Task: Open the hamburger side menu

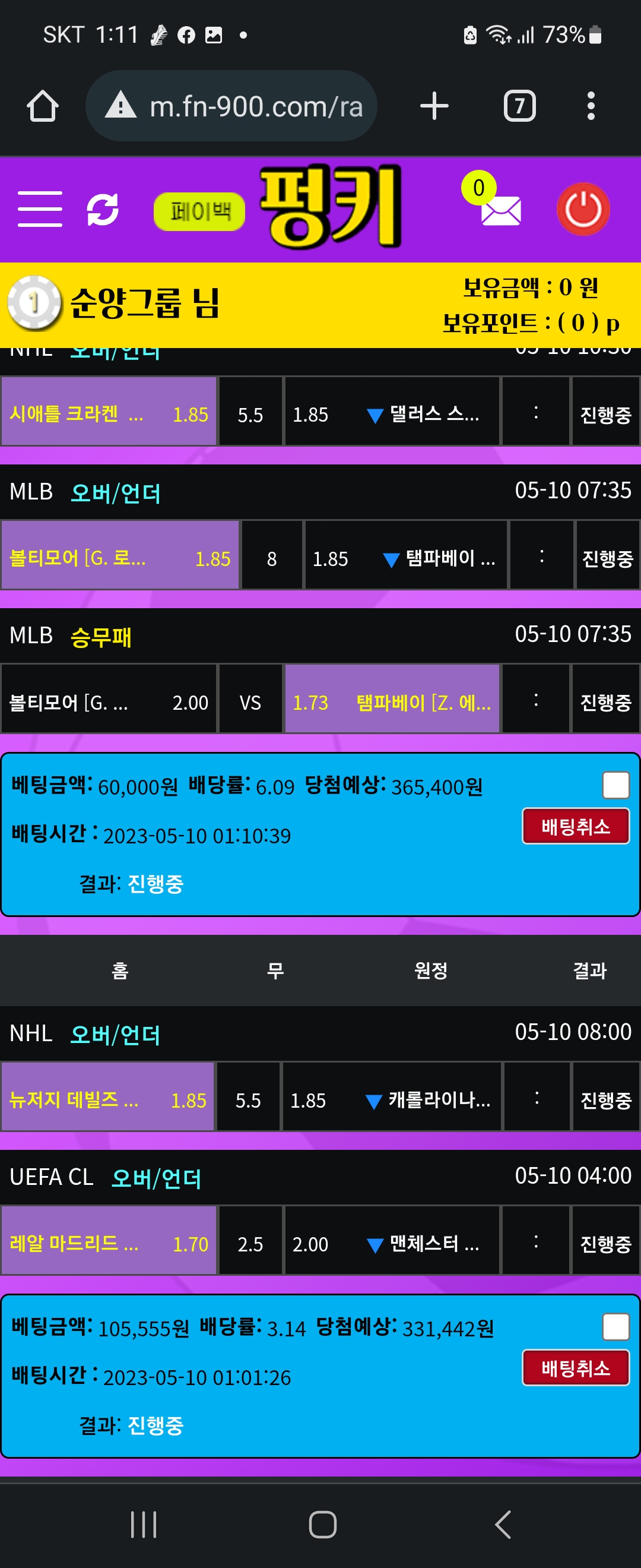Action: click(40, 209)
